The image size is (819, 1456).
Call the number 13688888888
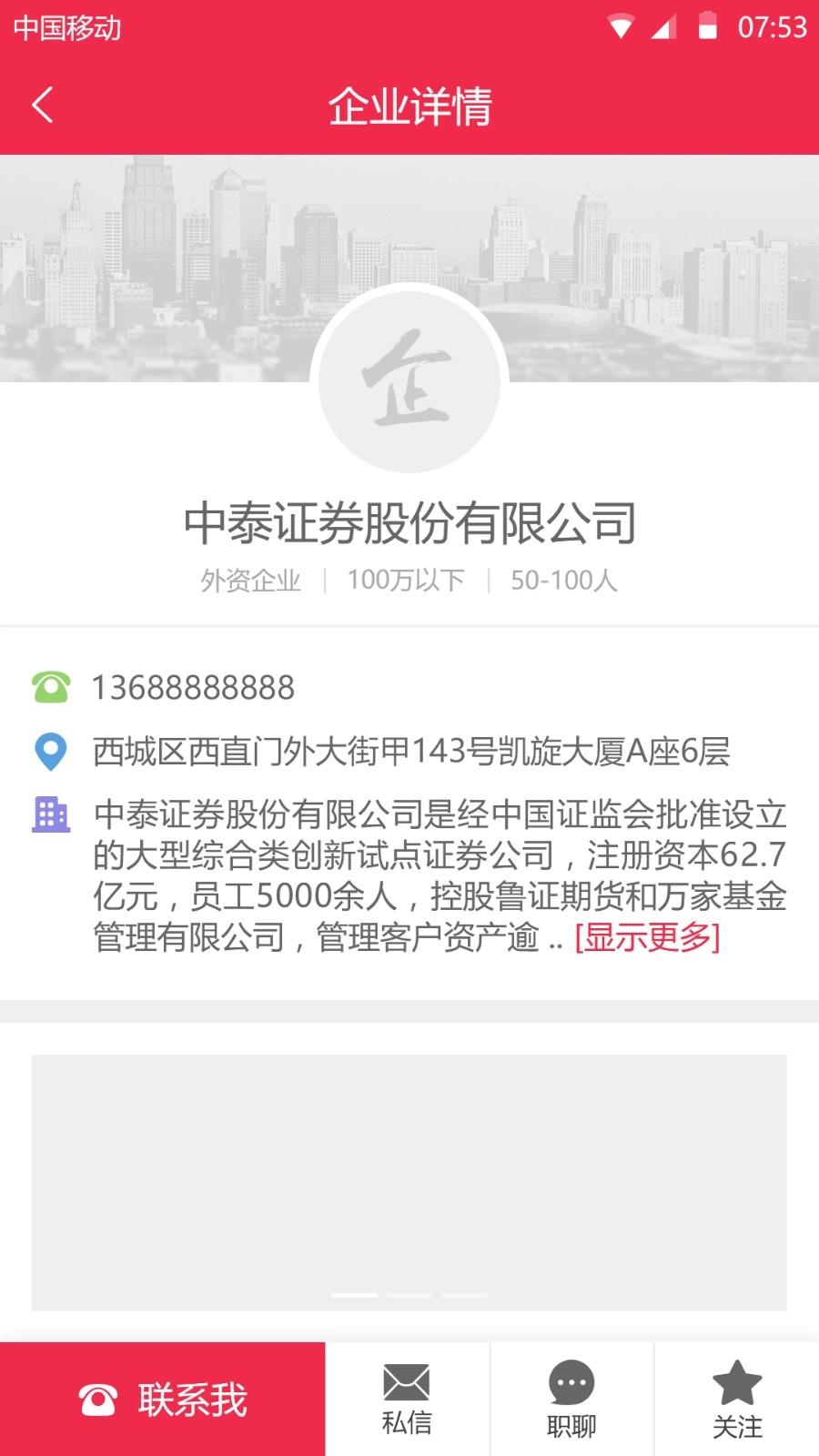pos(193,688)
